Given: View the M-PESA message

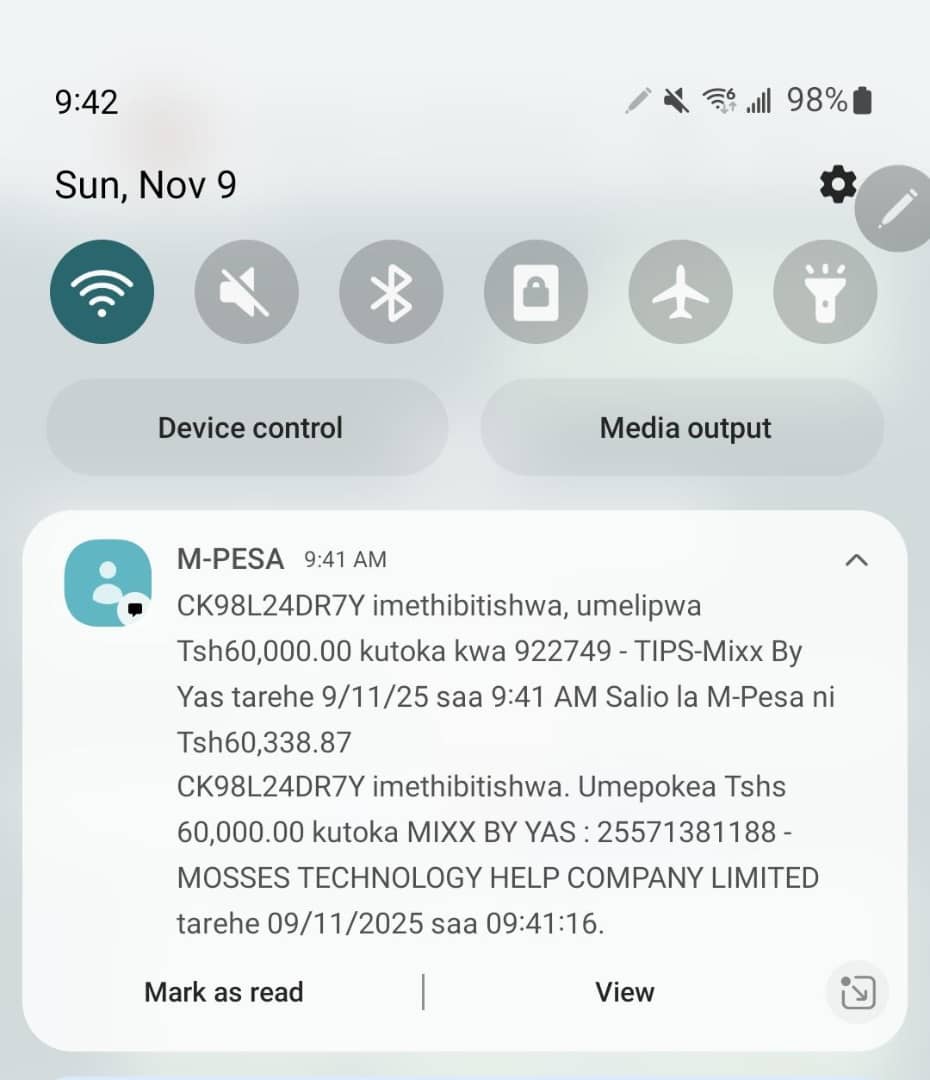Looking at the screenshot, I should (624, 992).
